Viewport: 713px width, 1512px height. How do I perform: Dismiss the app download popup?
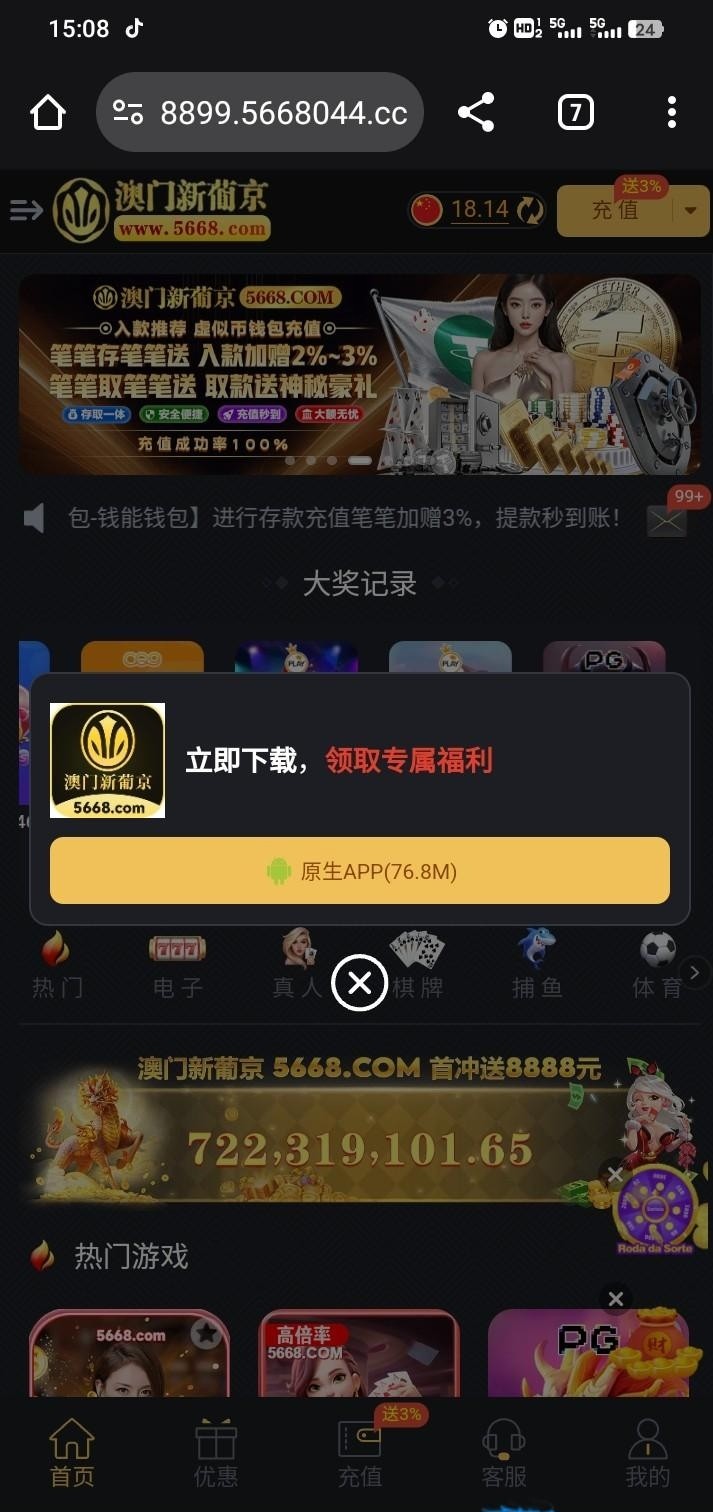coord(359,983)
